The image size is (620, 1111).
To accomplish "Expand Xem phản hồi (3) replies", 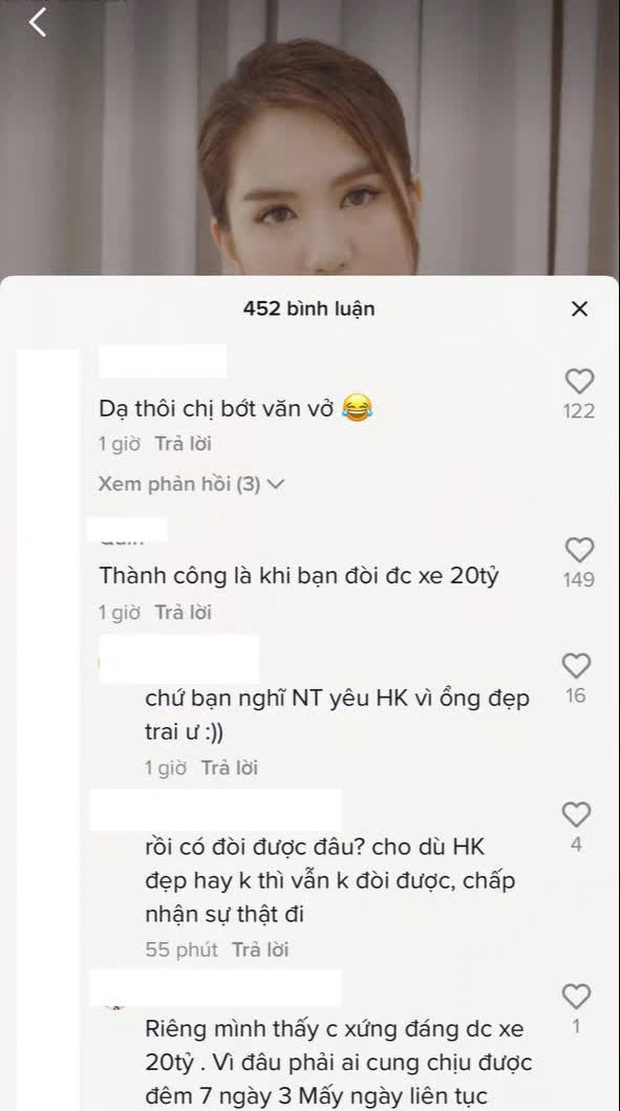I will [x=191, y=484].
